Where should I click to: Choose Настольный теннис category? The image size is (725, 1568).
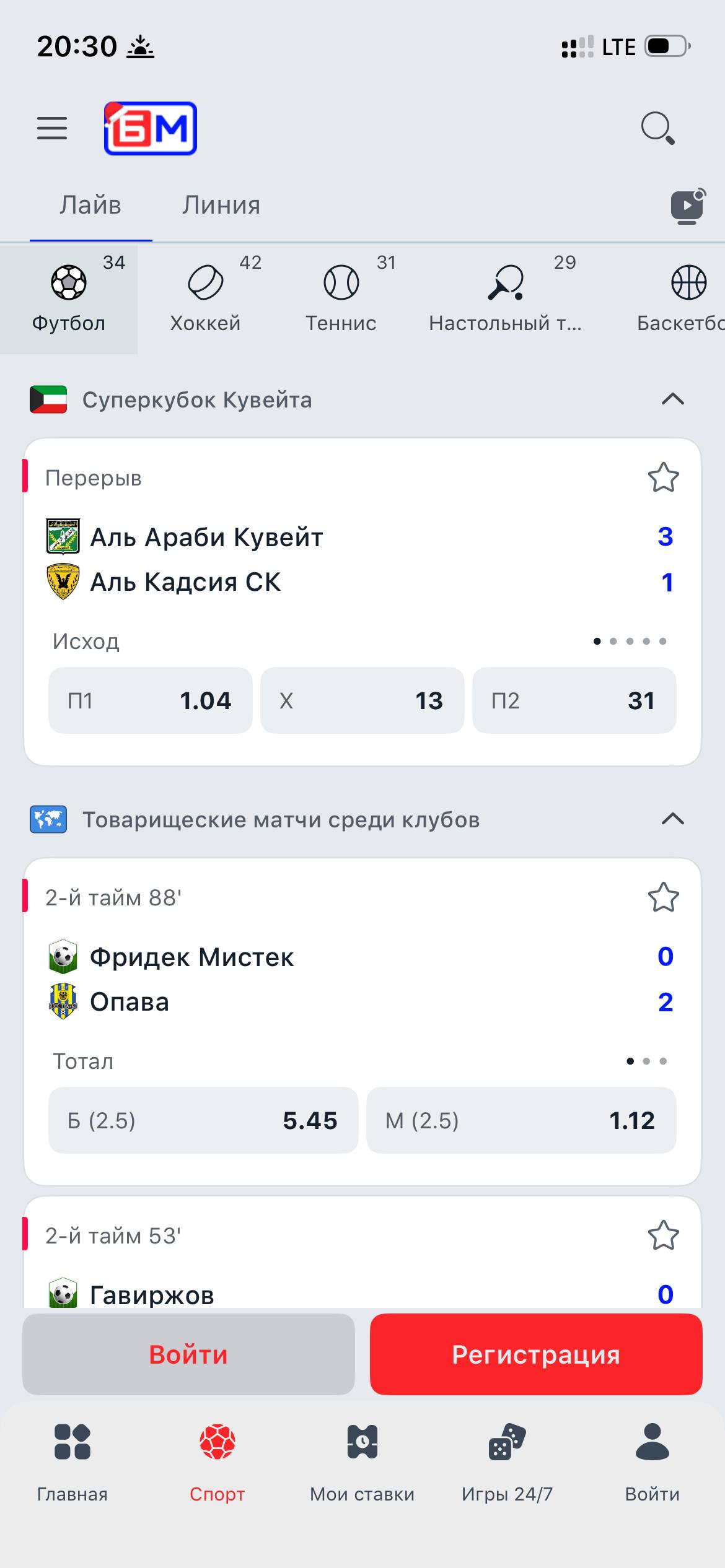505,298
